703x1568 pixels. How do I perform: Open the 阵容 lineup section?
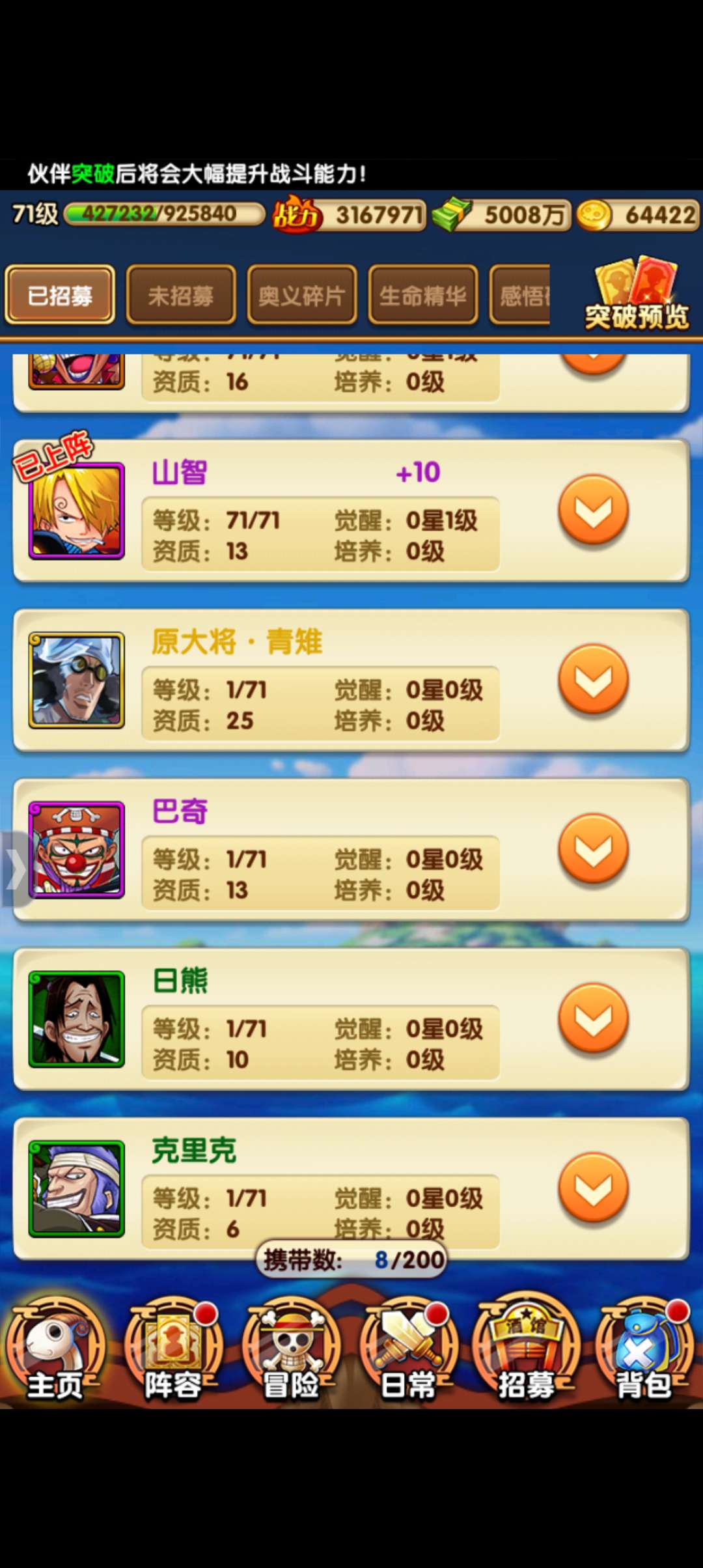[x=173, y=1351]
